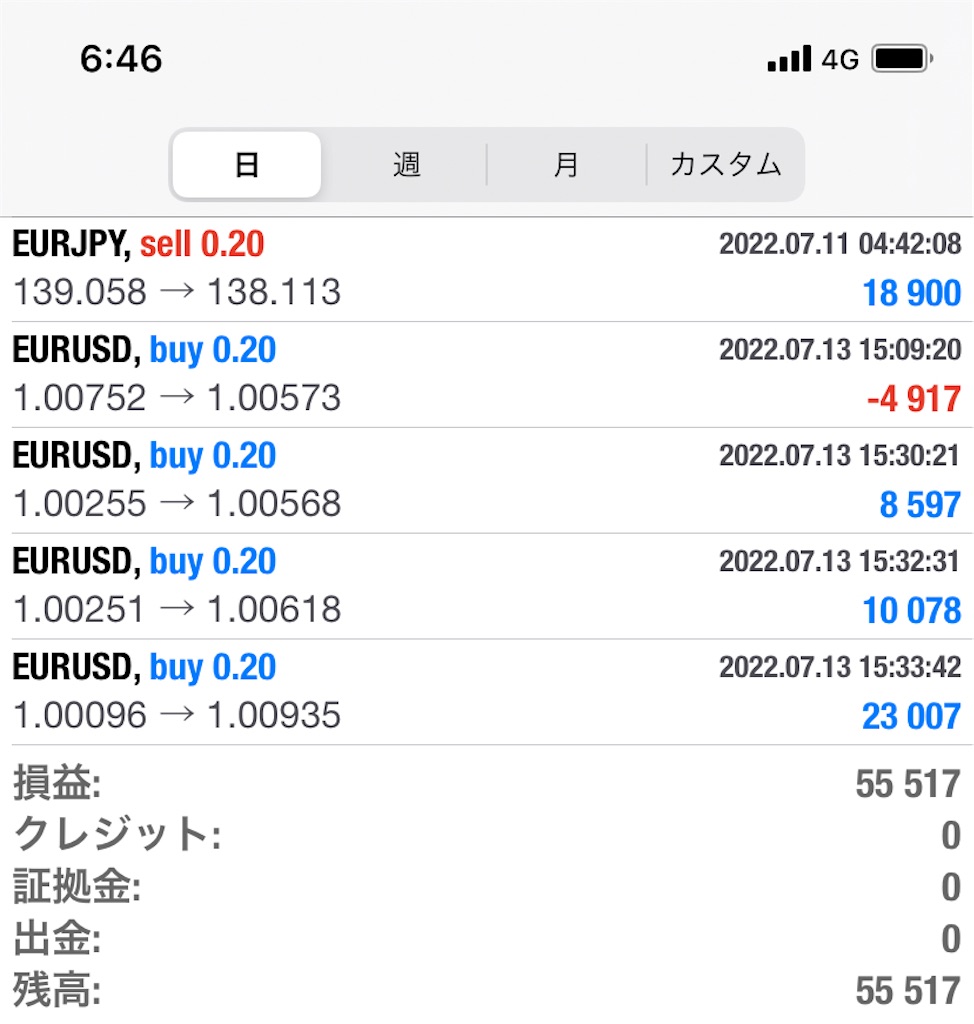Open the EURUSD trade closed at 15:09:20
The width and height of the screenshot is (974, 1024).
pyautogui.click(x=486, y=374)
